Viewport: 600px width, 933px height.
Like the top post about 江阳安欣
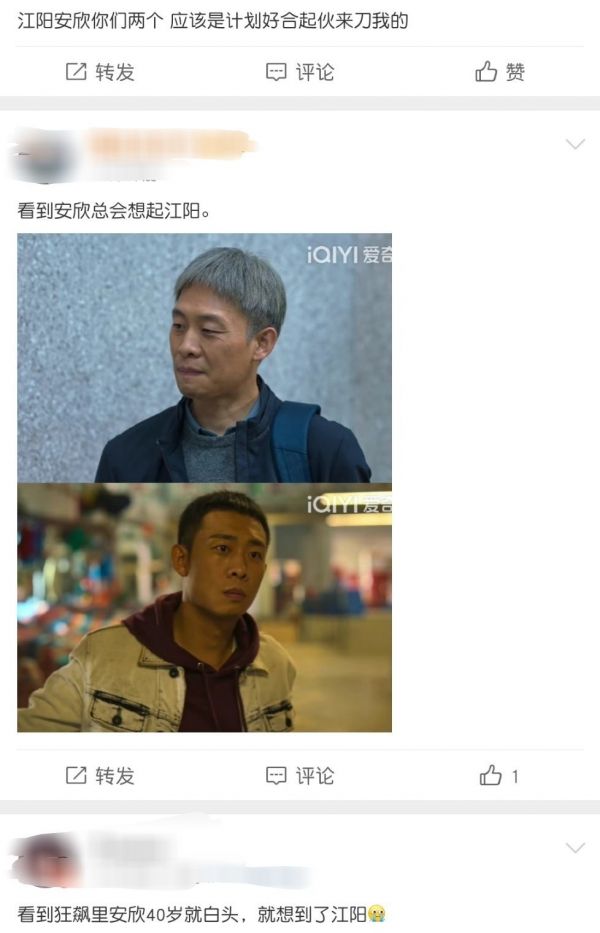499,72
